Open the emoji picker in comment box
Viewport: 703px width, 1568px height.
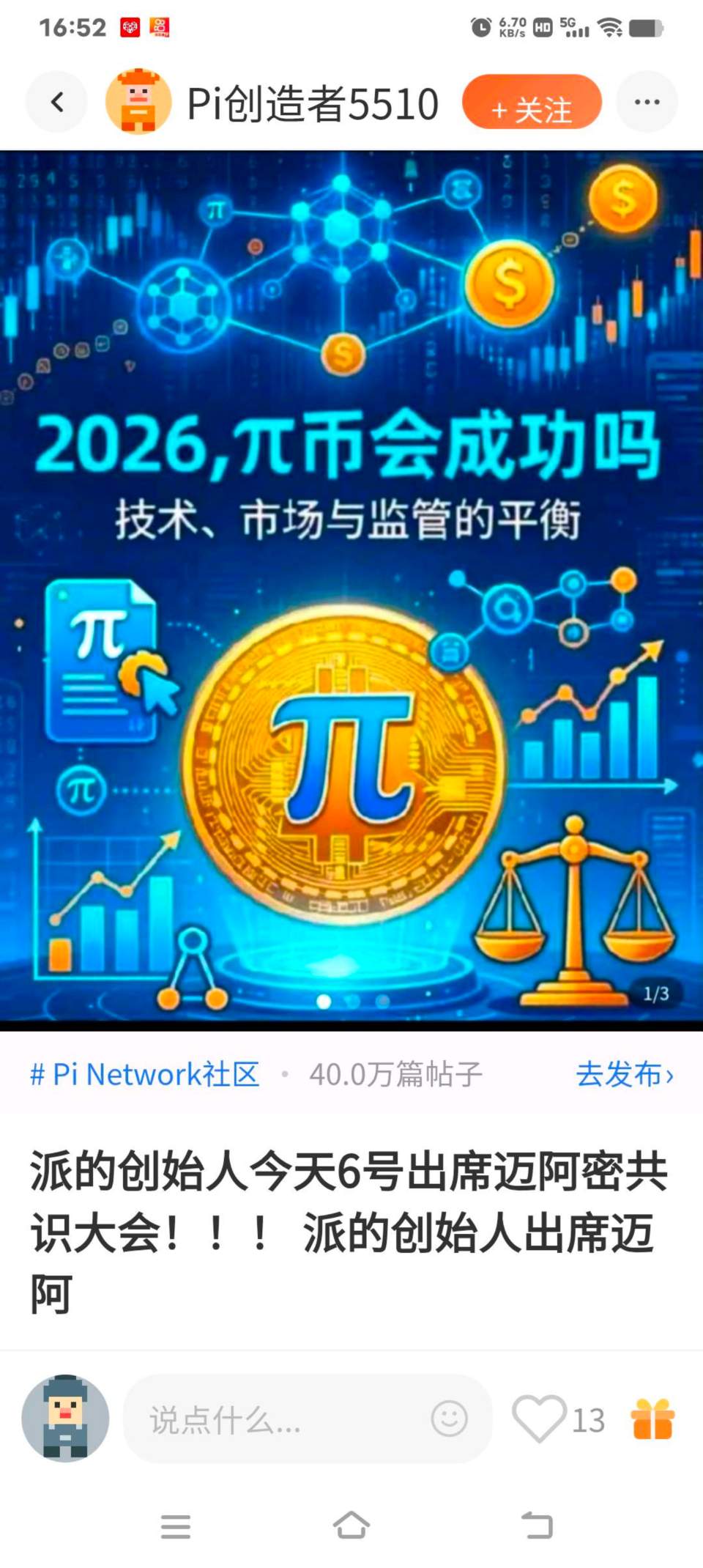pyautogui.click(x=449, y=1419)
